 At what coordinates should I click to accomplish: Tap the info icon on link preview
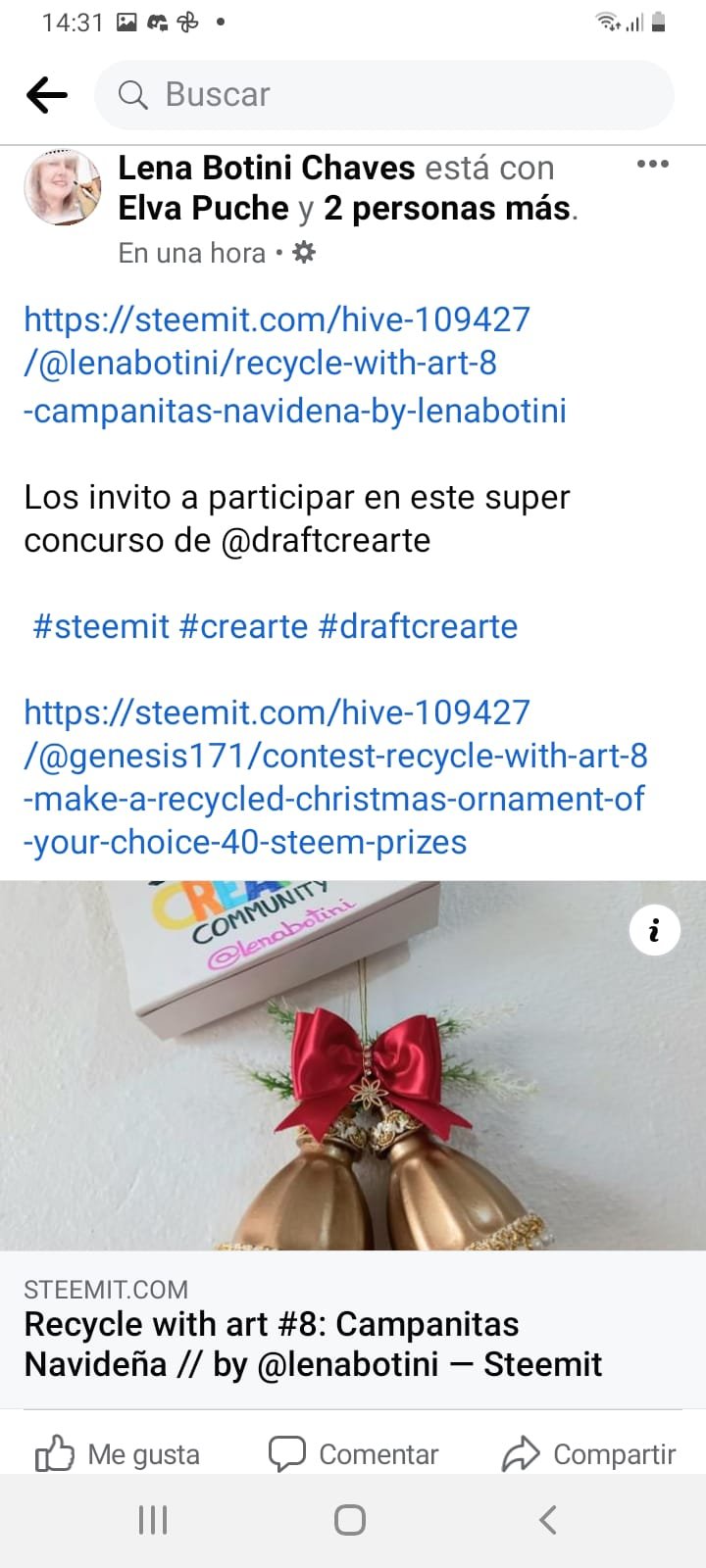(654, 929)
